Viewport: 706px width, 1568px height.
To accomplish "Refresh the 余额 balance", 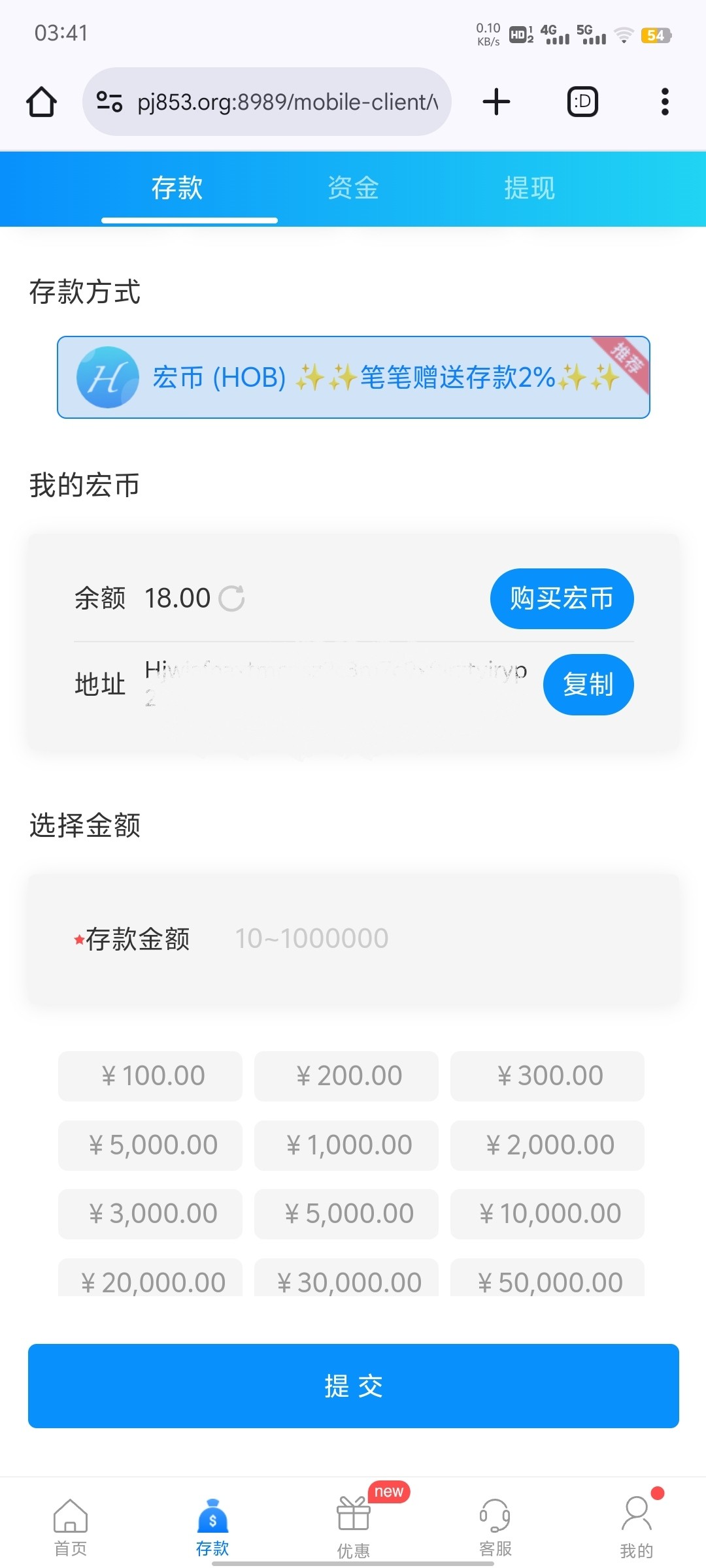I will [x=231, y=598].
